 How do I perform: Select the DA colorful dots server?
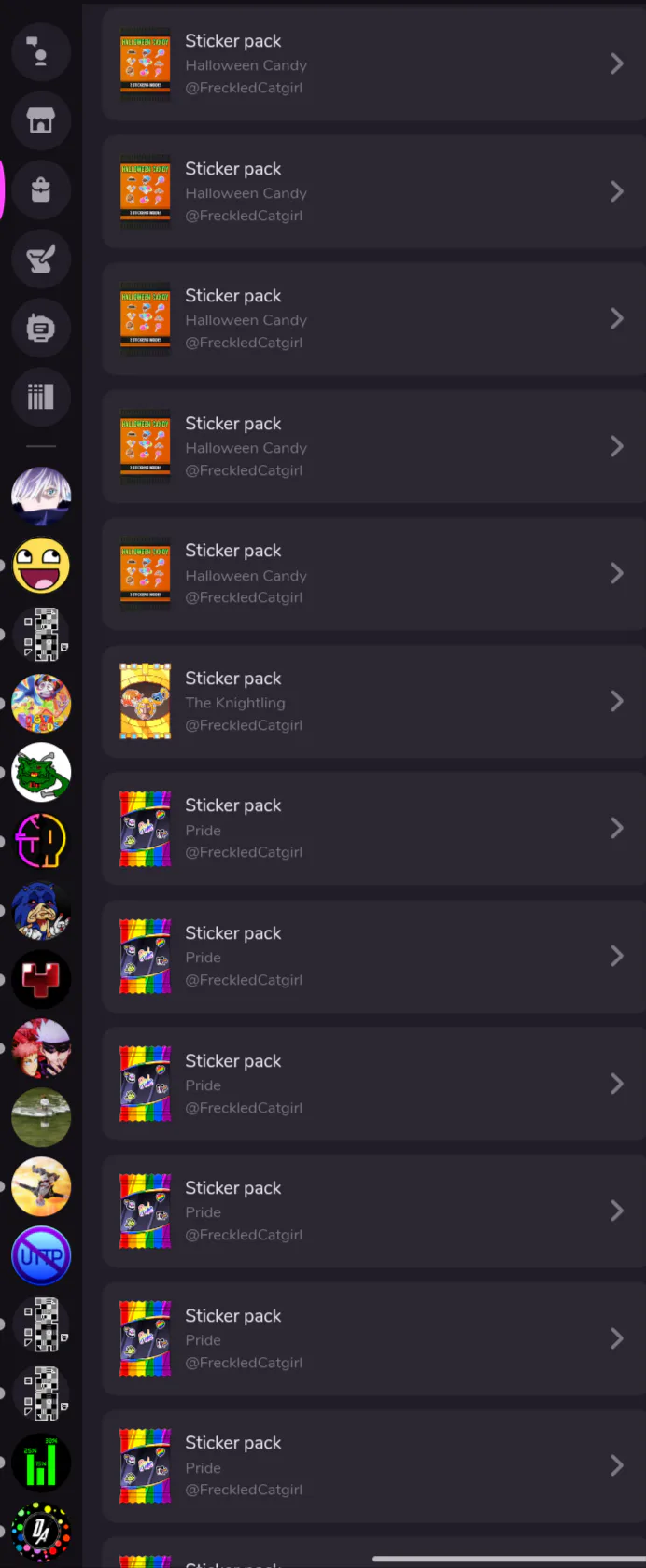(x=41, y=1532)
